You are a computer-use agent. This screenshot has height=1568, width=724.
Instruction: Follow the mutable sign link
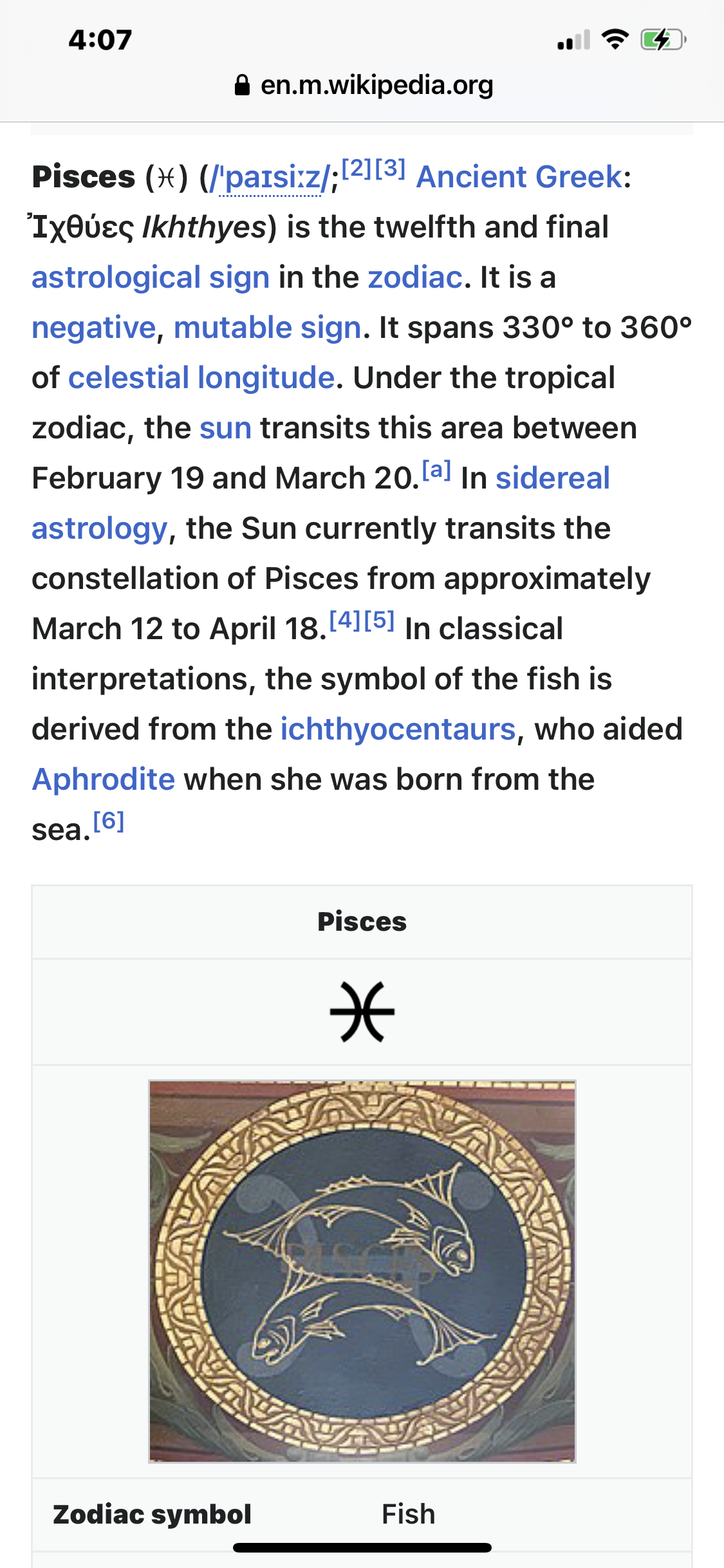click(x=267, y=328)
